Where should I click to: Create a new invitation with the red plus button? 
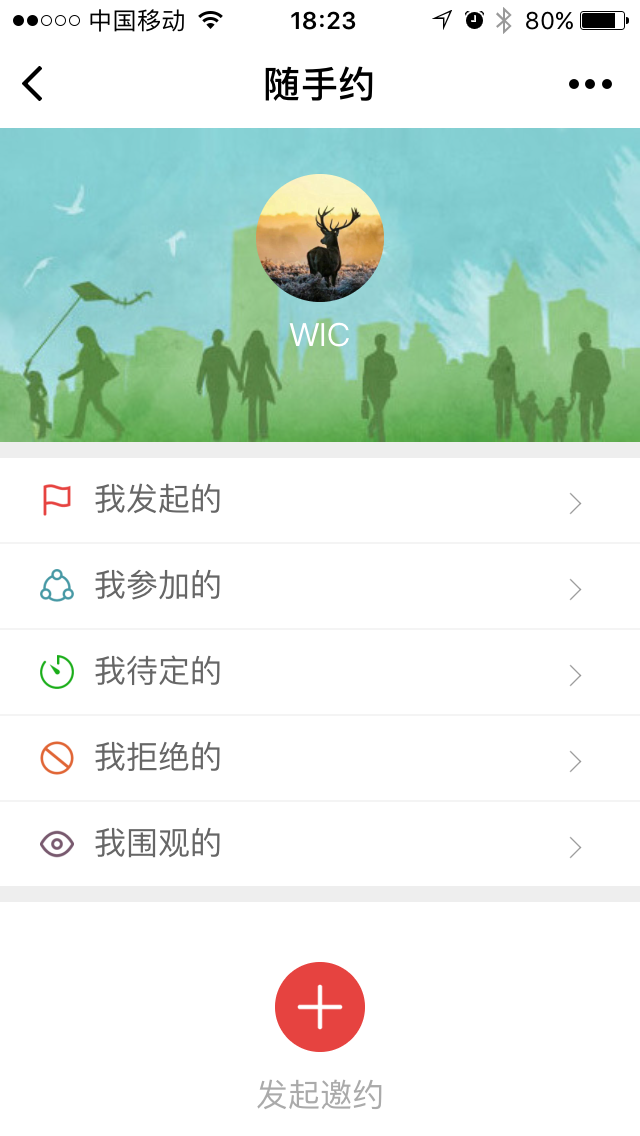(320, 1007)
